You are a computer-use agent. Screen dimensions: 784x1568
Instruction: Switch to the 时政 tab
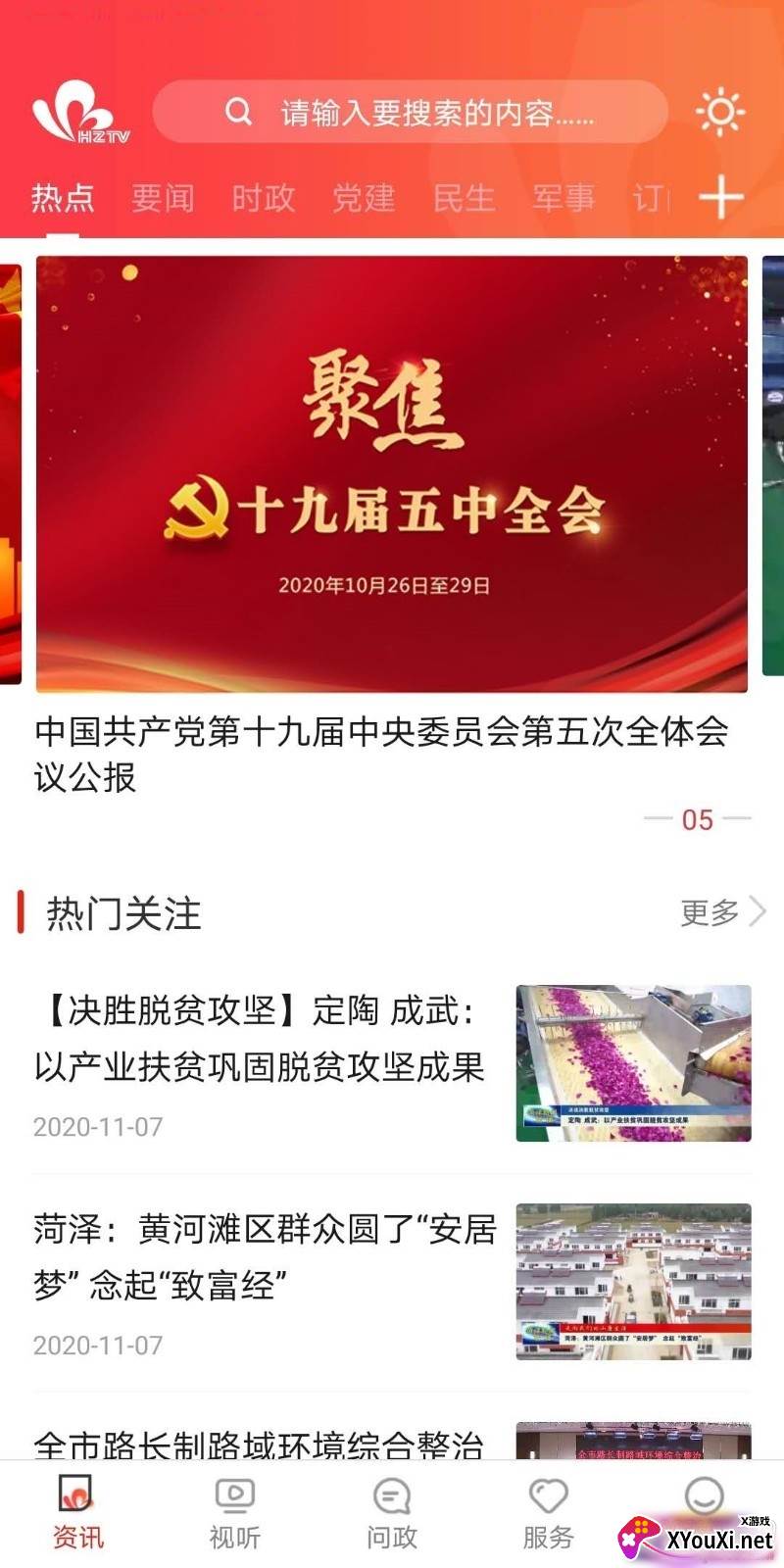[263, 198]
